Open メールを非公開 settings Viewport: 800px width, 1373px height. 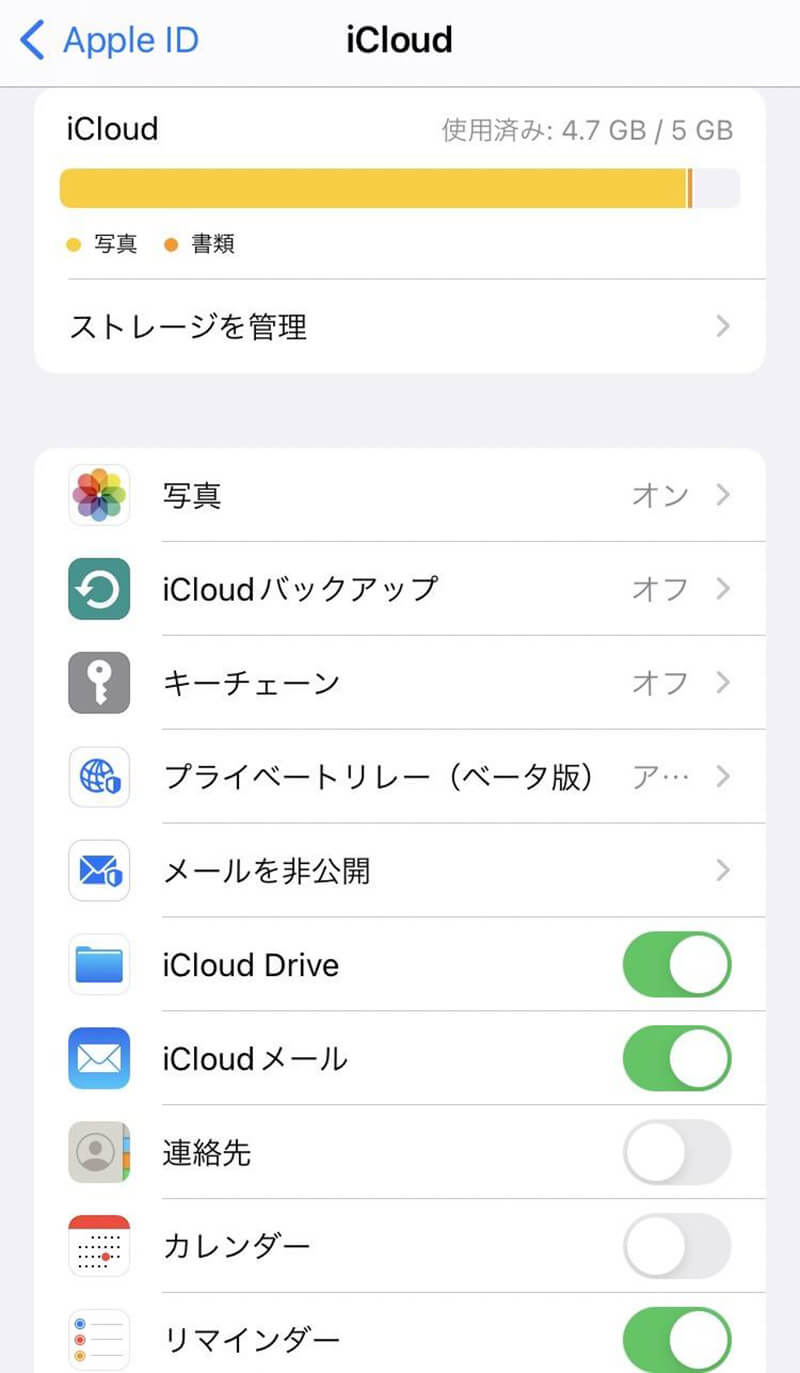point(400,871)
